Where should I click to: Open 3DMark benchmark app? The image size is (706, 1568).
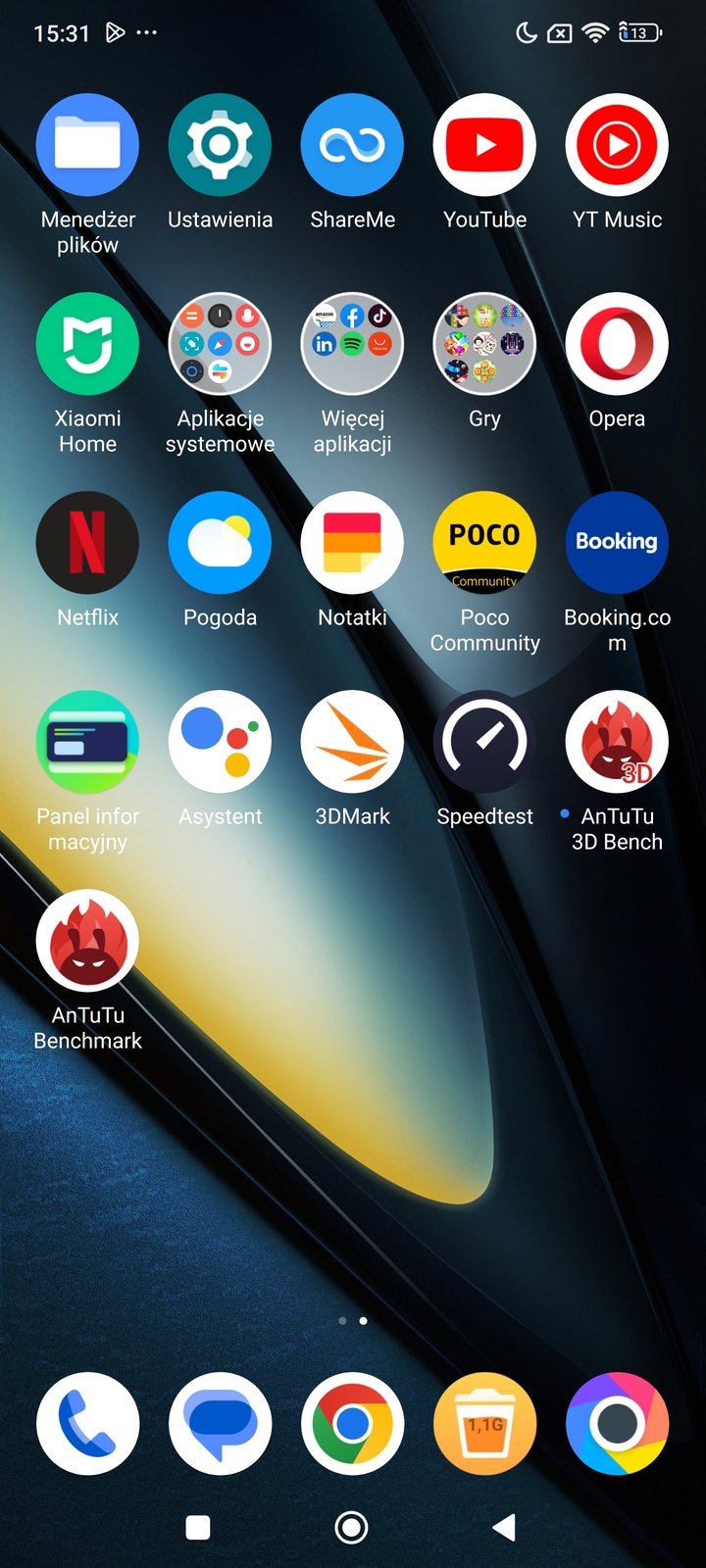pyautogui.click(x=352, y=742)
